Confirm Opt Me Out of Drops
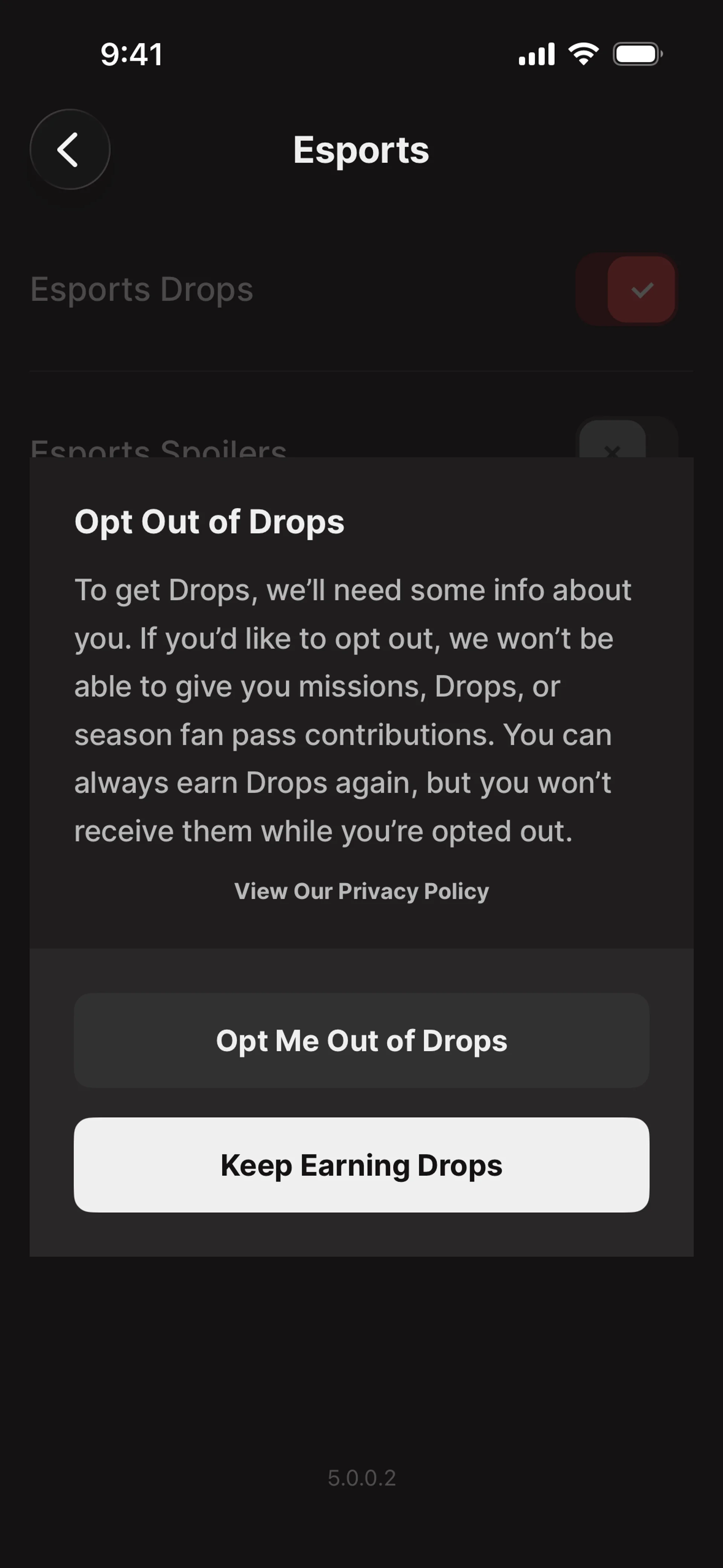Viewport: 723px width, 1568px height. pyautogui.click(x=361, y=1040)
